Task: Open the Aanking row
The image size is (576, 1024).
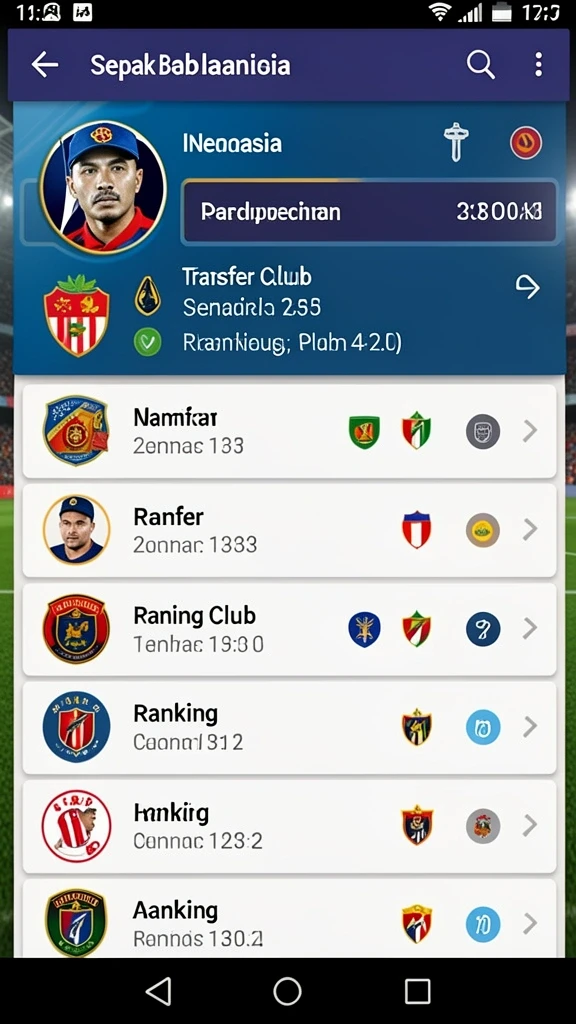Action: click(x=289, y=920)
